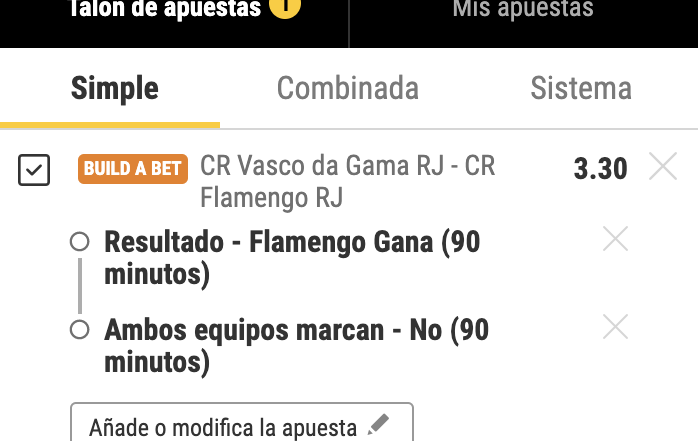
Task: Uncheck the Vasco da Gama - Flamengo bet
Action: point(34,170)
